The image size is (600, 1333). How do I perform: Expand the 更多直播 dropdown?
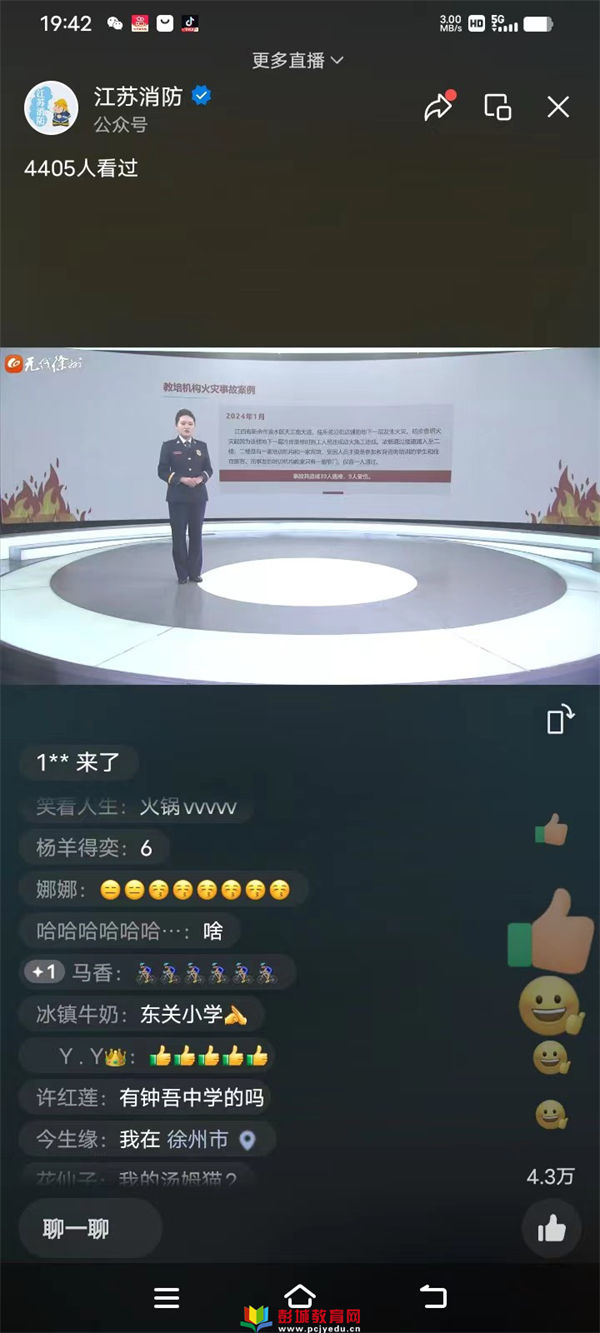[297, 60]
